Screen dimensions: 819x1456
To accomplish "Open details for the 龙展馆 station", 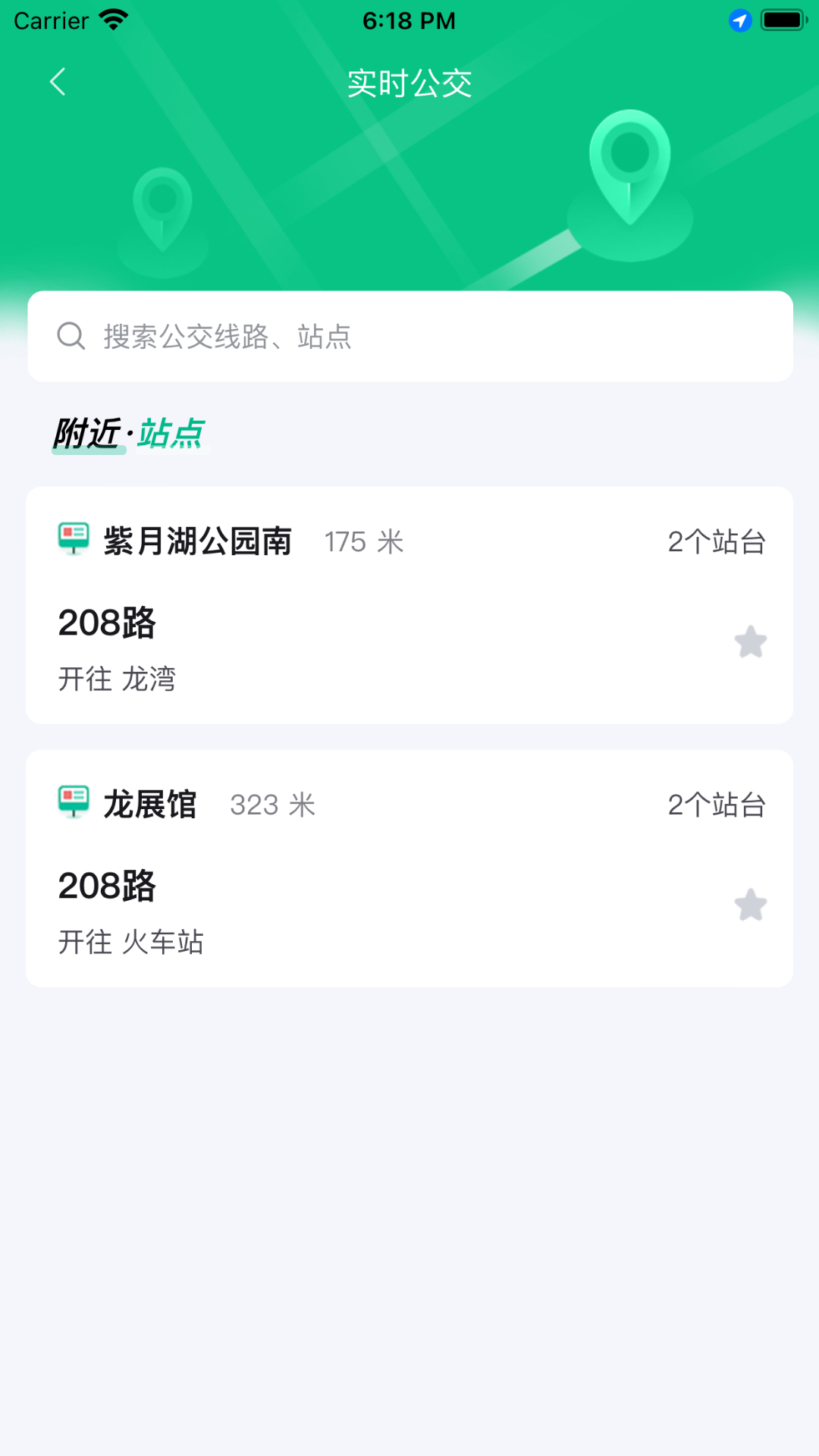I will pyautogui.click(x=149, y=805).
